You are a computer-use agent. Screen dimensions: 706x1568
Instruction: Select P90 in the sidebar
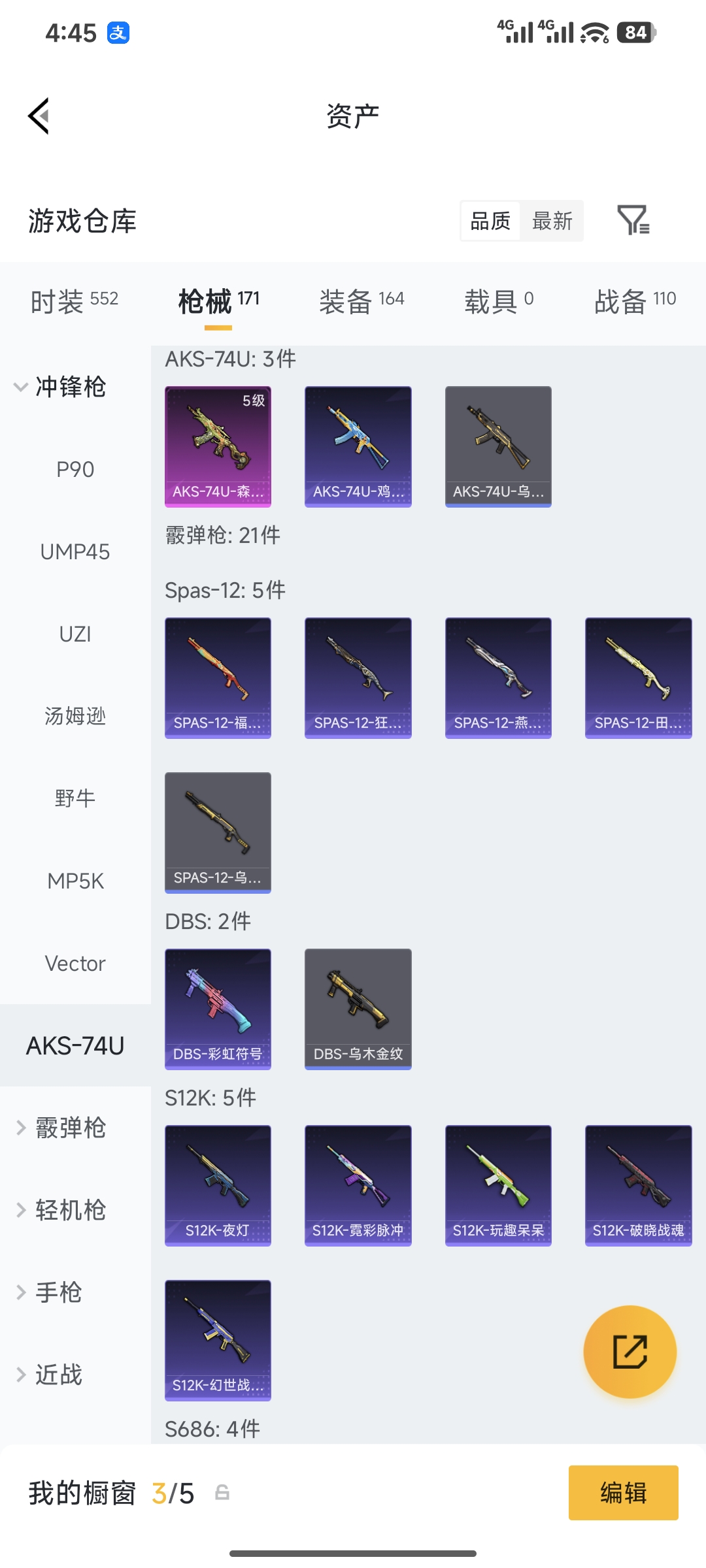[x=75, y=469]
